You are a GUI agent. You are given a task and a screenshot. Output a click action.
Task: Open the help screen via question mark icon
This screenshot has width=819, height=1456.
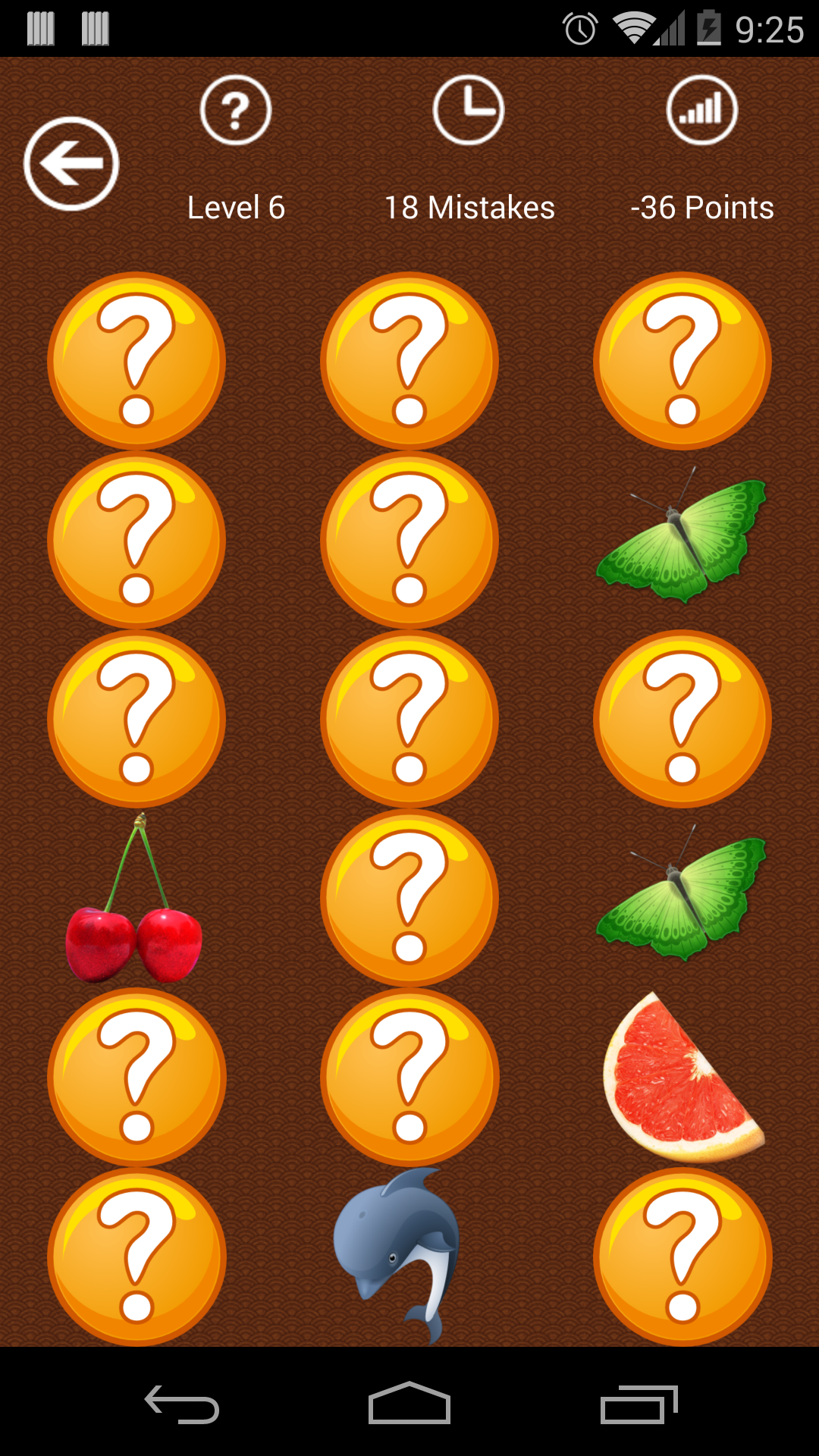pyautogui.click(x=235, y=109)
